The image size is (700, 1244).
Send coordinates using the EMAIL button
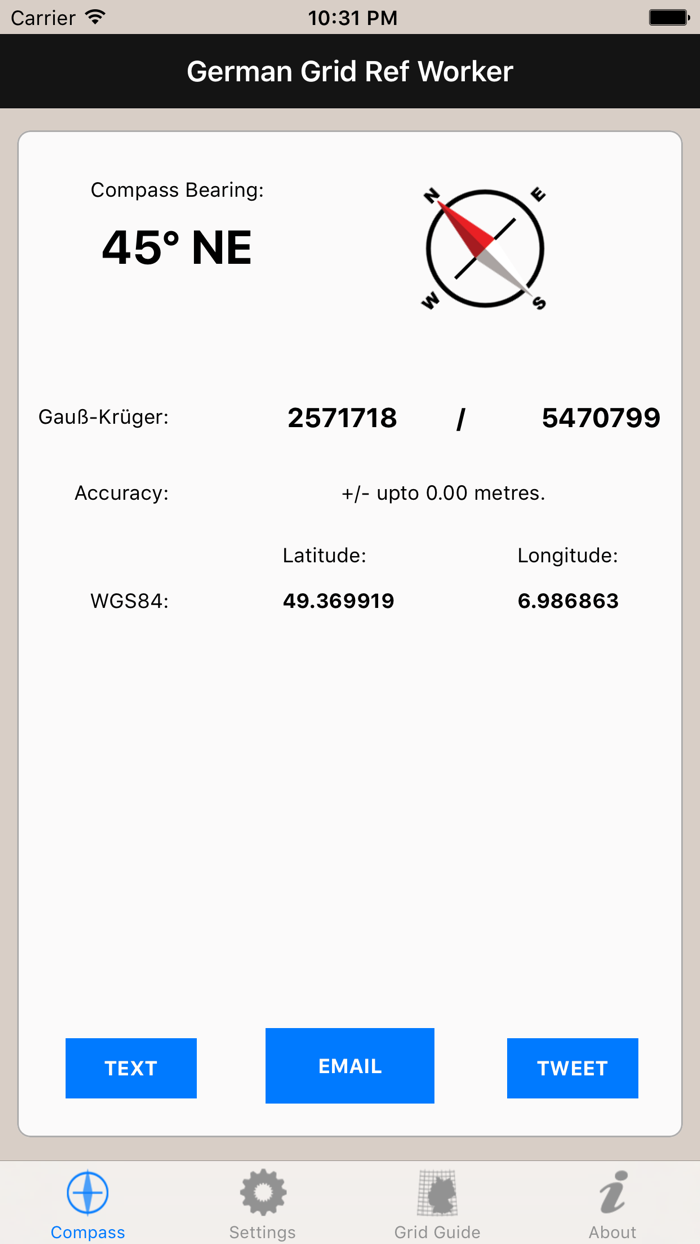click(x=350, y=1066)
